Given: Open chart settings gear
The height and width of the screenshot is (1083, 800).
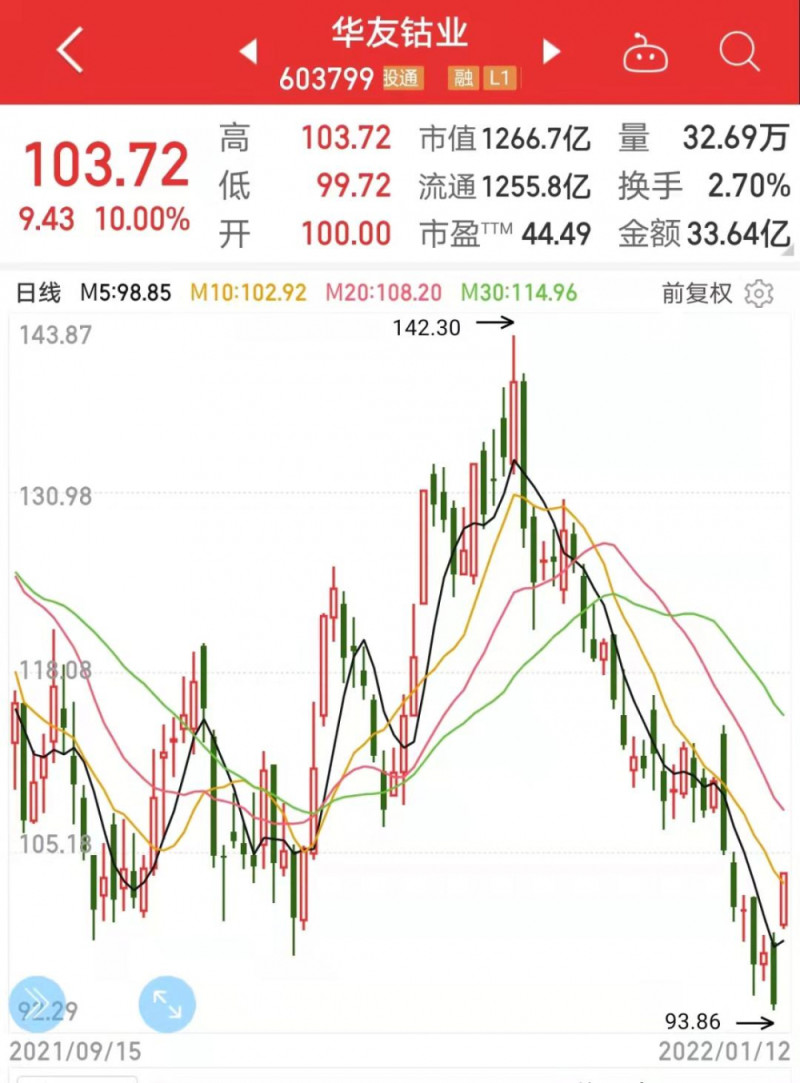Looking at the screenshot, I should (760, 293).
